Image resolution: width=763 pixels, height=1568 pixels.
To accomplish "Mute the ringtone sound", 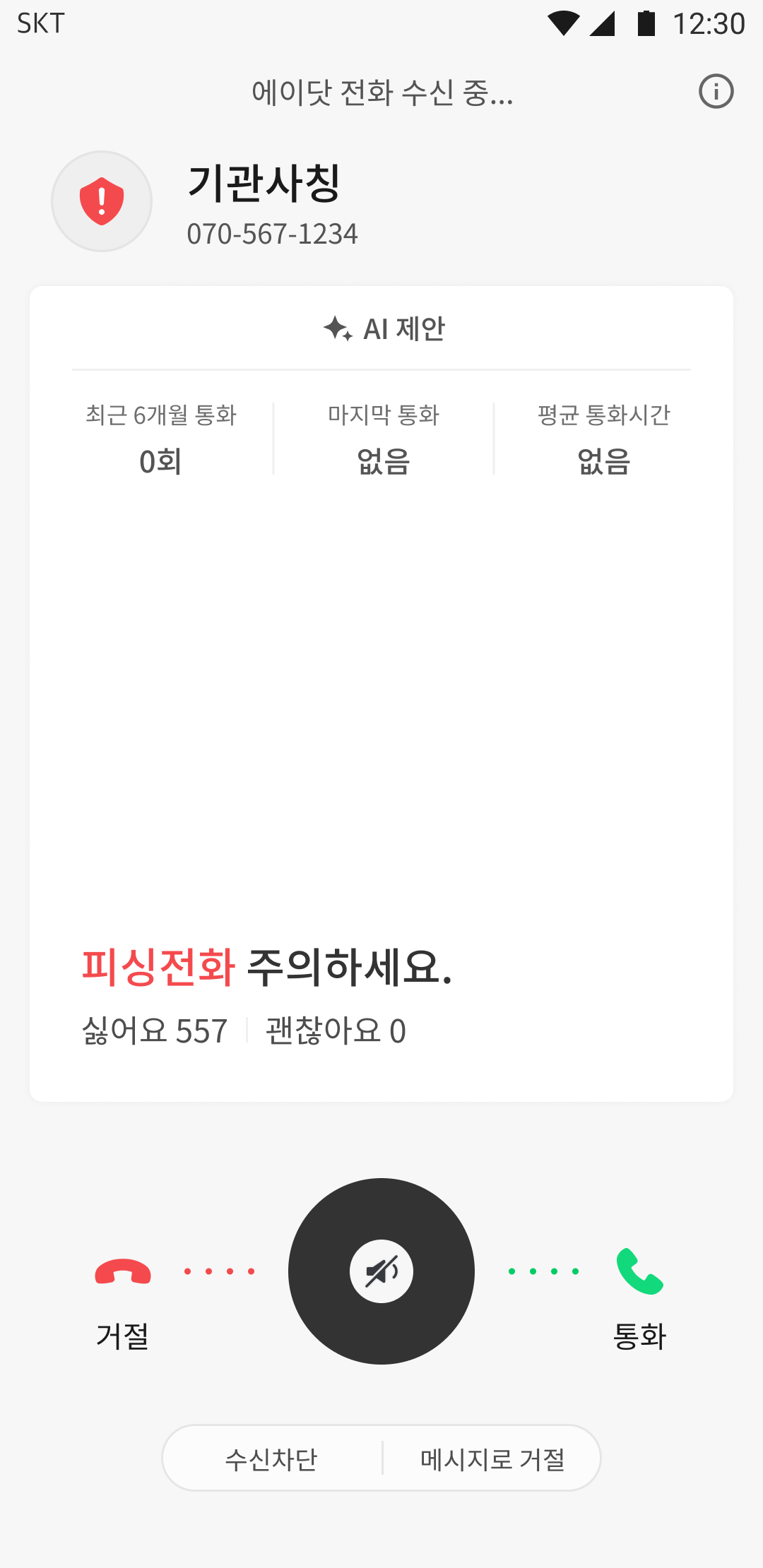I will tap(381, 1271).
